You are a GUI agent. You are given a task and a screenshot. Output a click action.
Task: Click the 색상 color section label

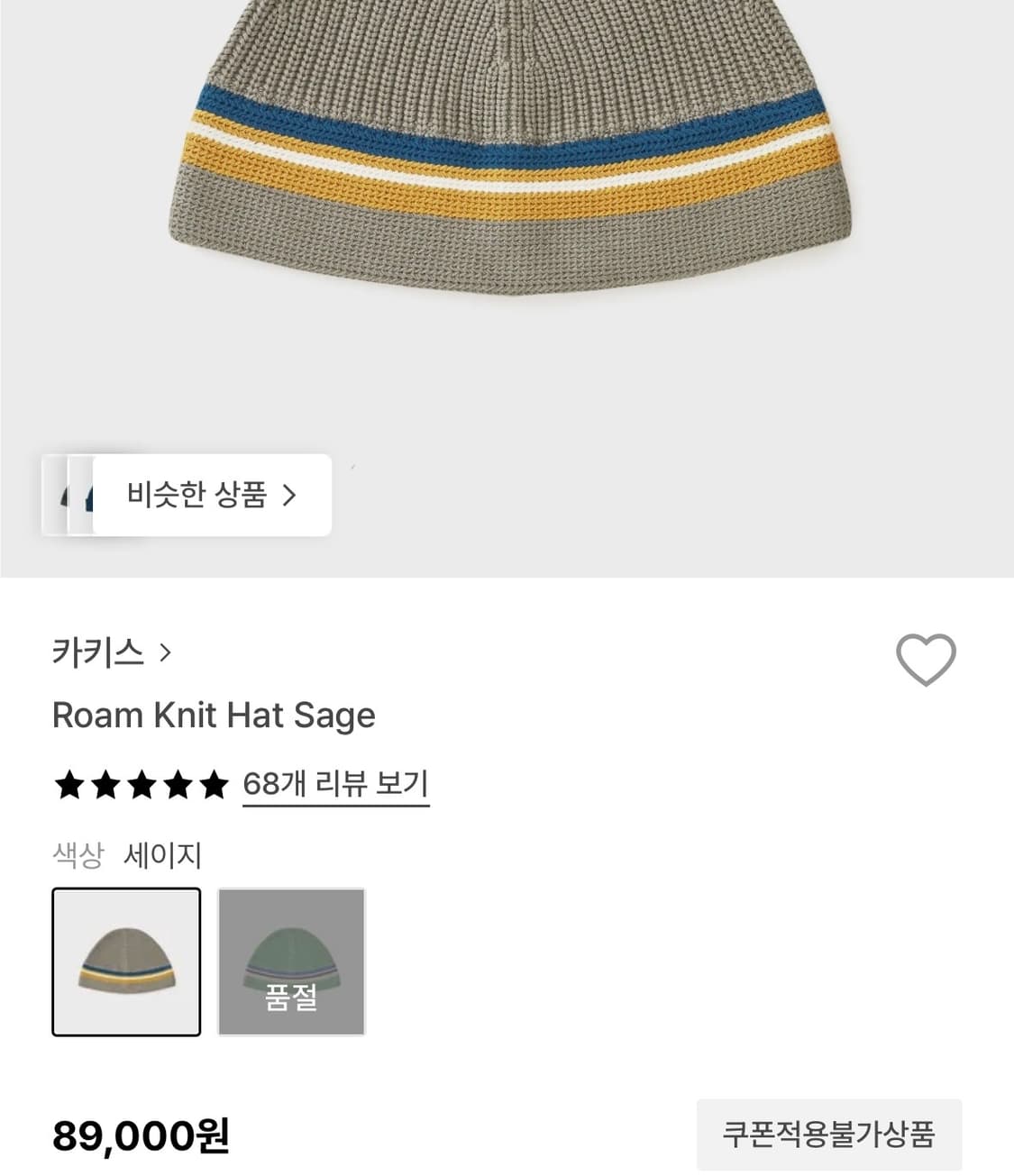click(x=78, y=855)
